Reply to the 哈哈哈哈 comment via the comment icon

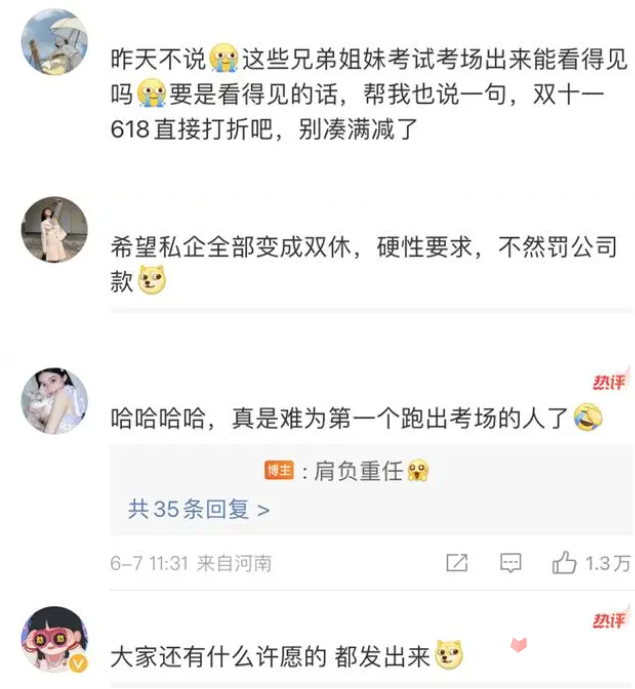click(510, 563)
